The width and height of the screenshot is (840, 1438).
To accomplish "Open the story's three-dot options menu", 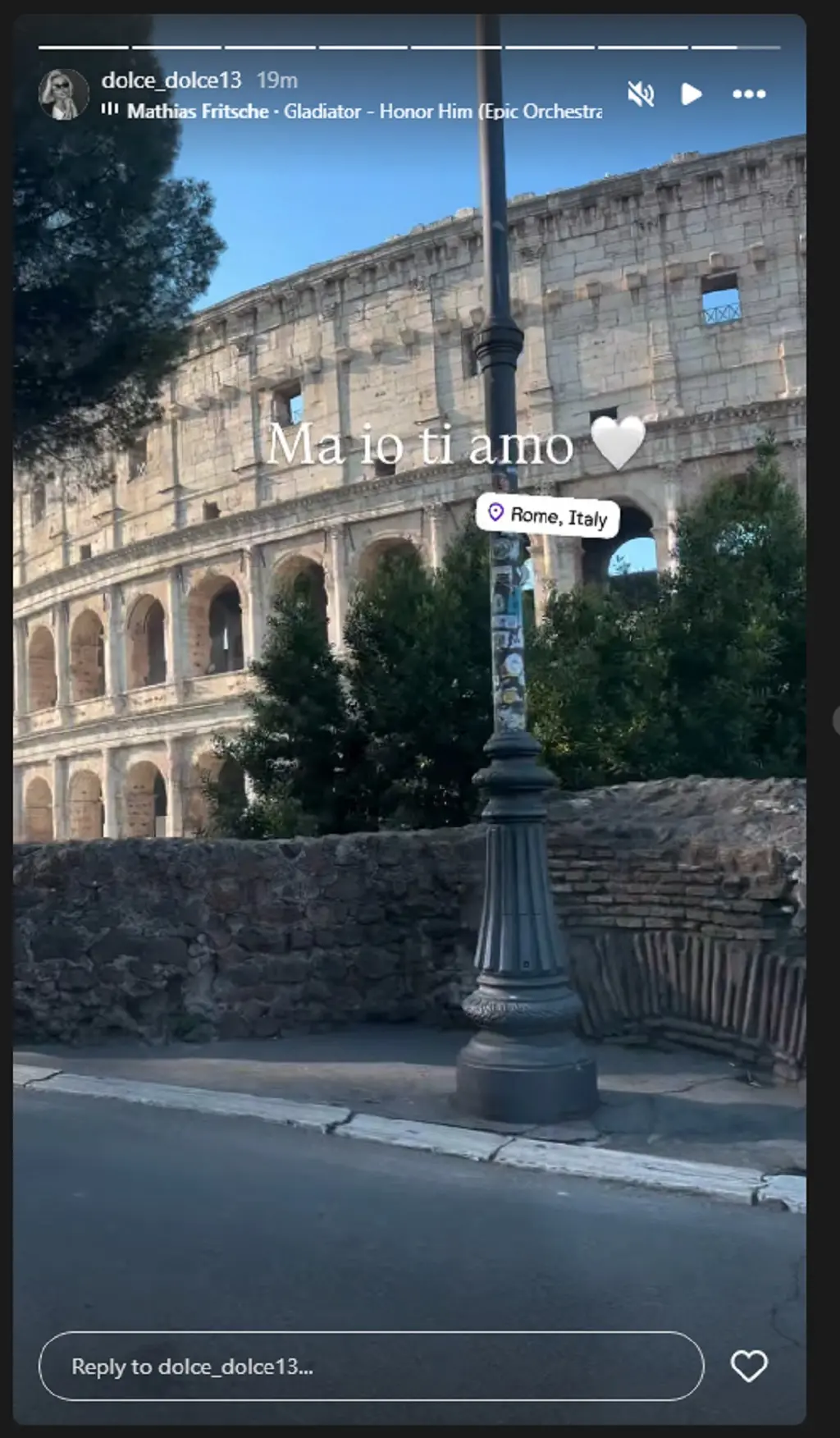I will [x=748, y=94].
